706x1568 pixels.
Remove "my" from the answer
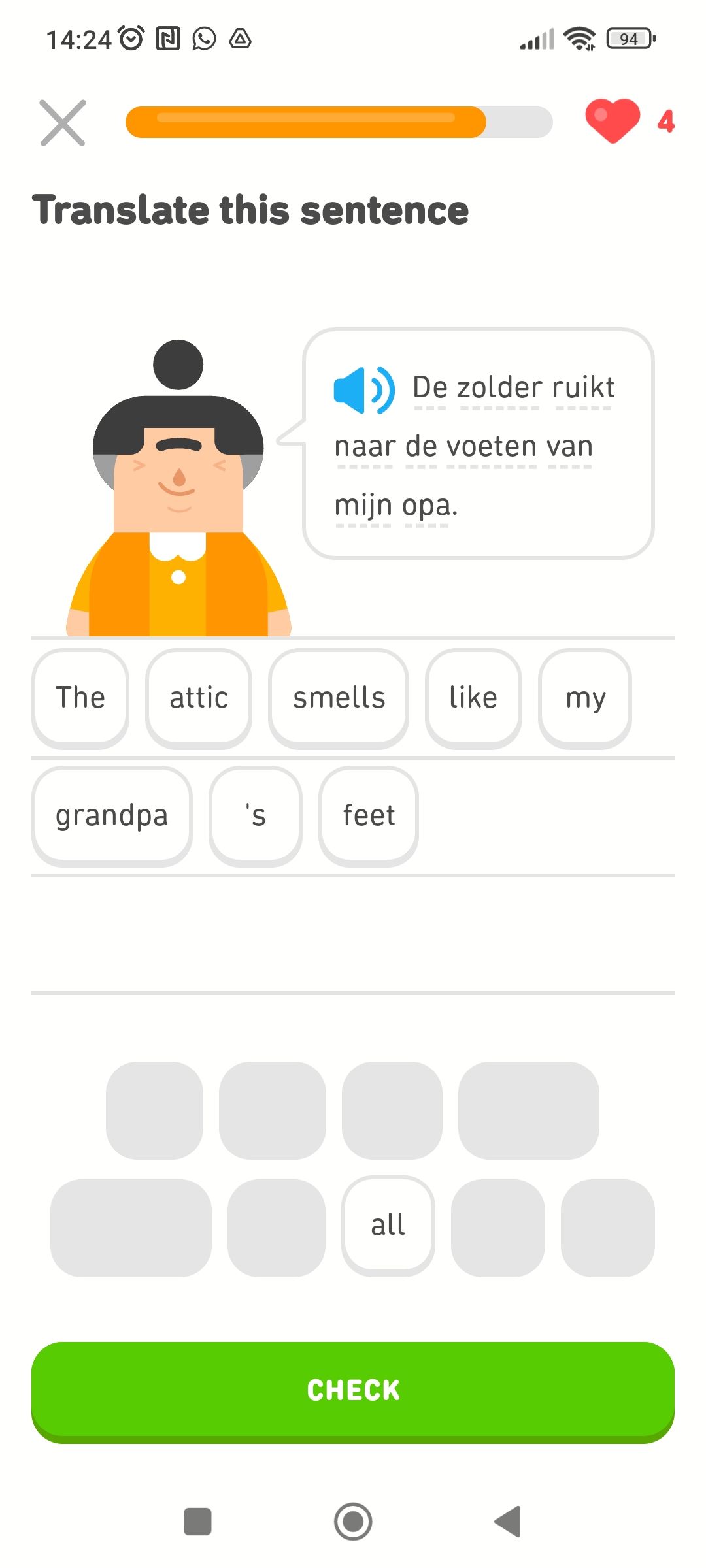point(585,698)
